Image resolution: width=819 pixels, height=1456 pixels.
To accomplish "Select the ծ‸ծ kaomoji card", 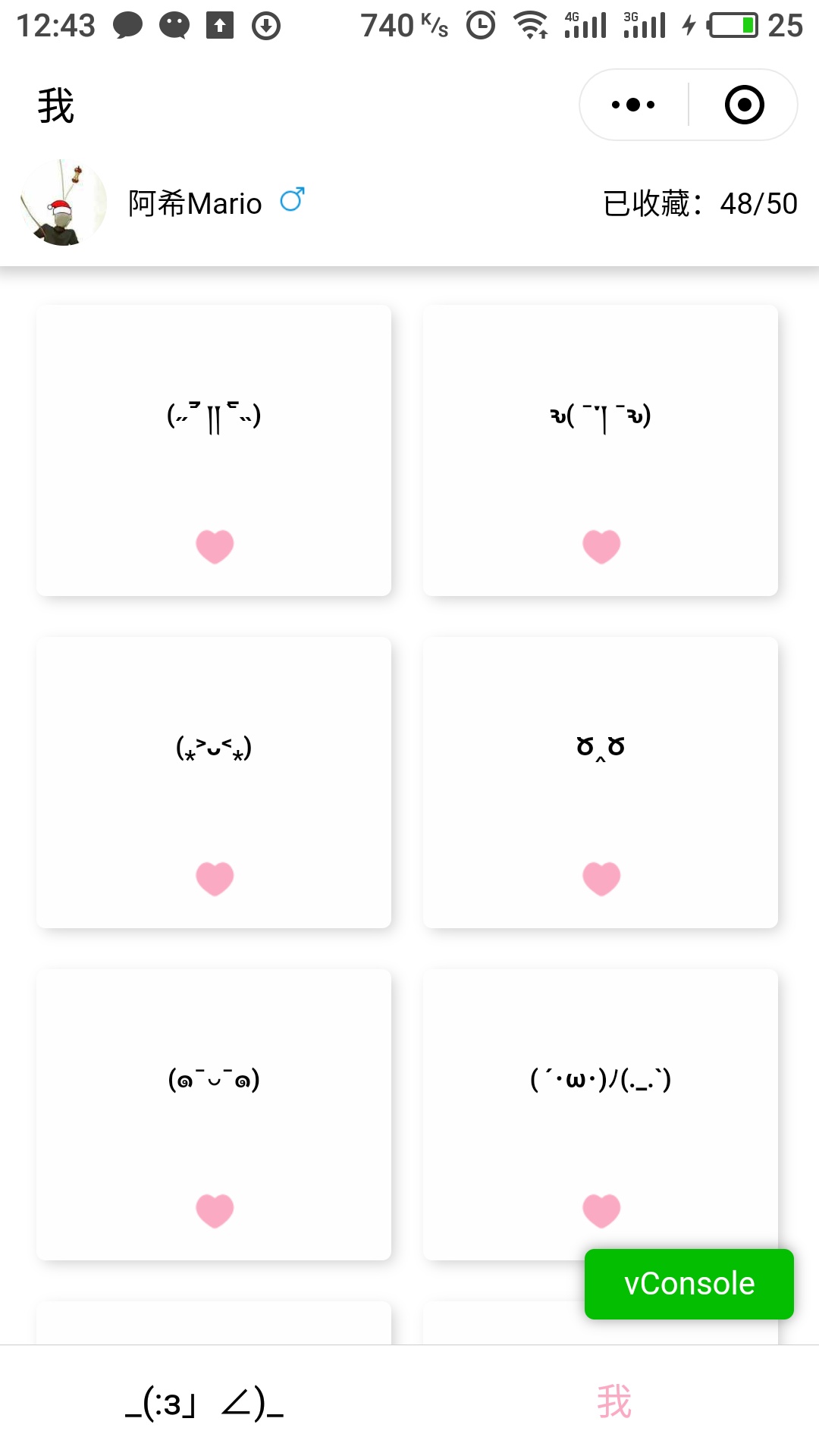I will [x=601, y=783].
